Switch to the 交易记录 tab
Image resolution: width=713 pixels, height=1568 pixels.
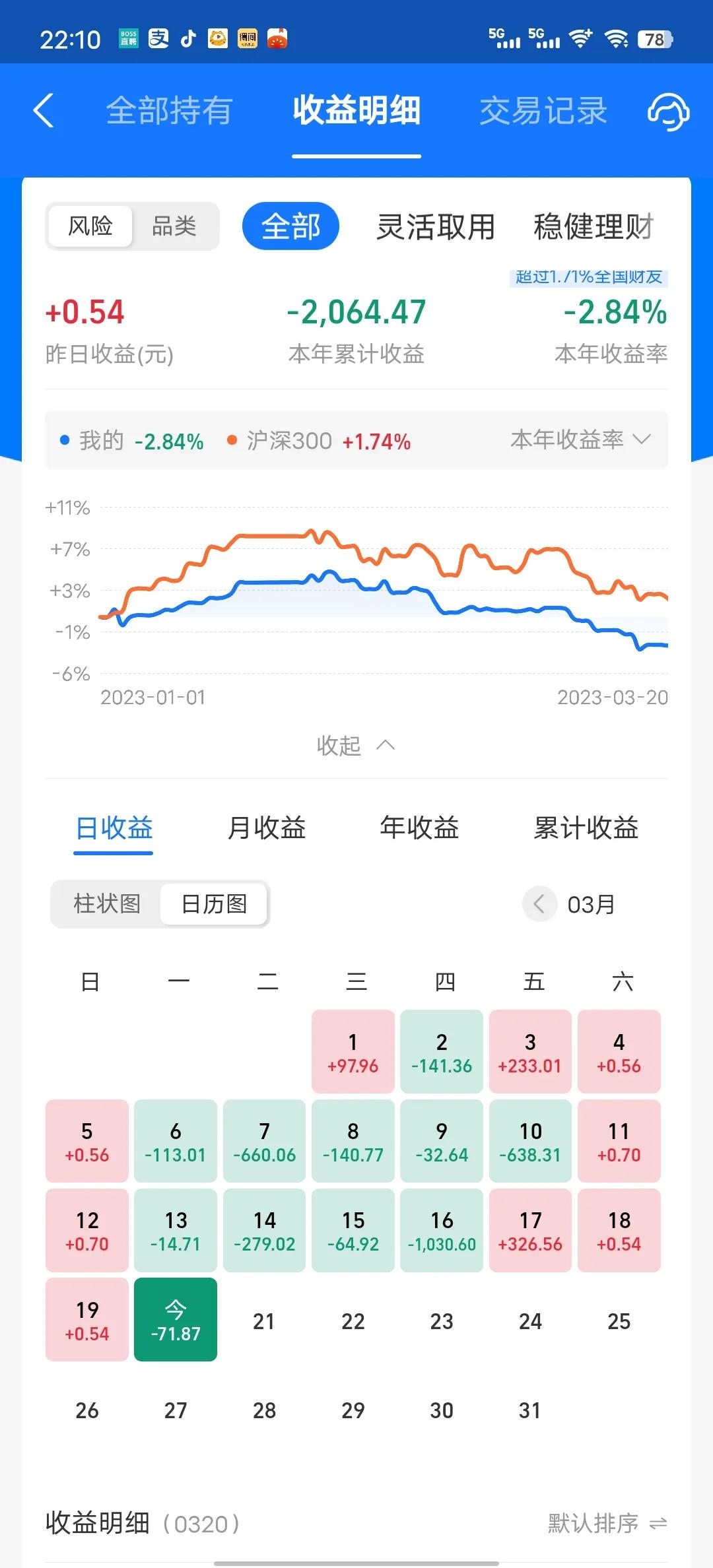tap(543, 110)
